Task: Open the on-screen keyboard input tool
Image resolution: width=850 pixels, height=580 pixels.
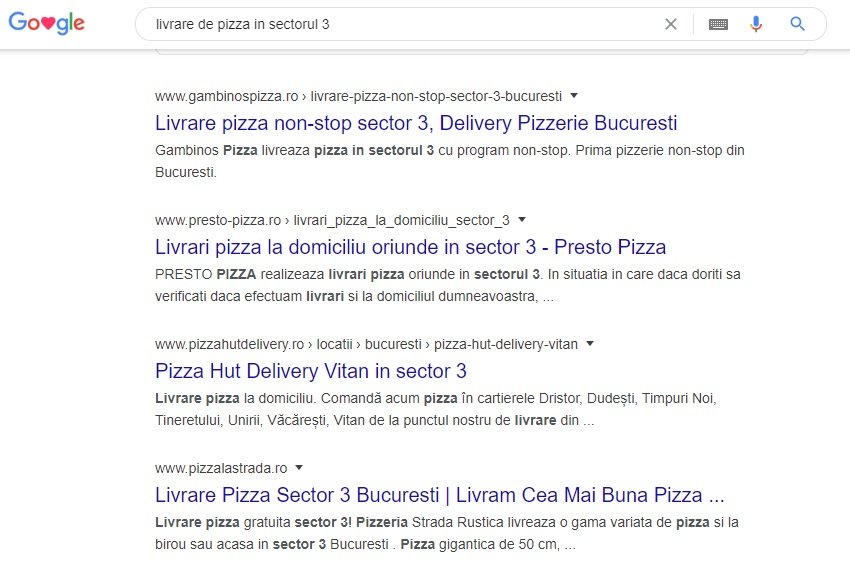Action: click(718, 24)
